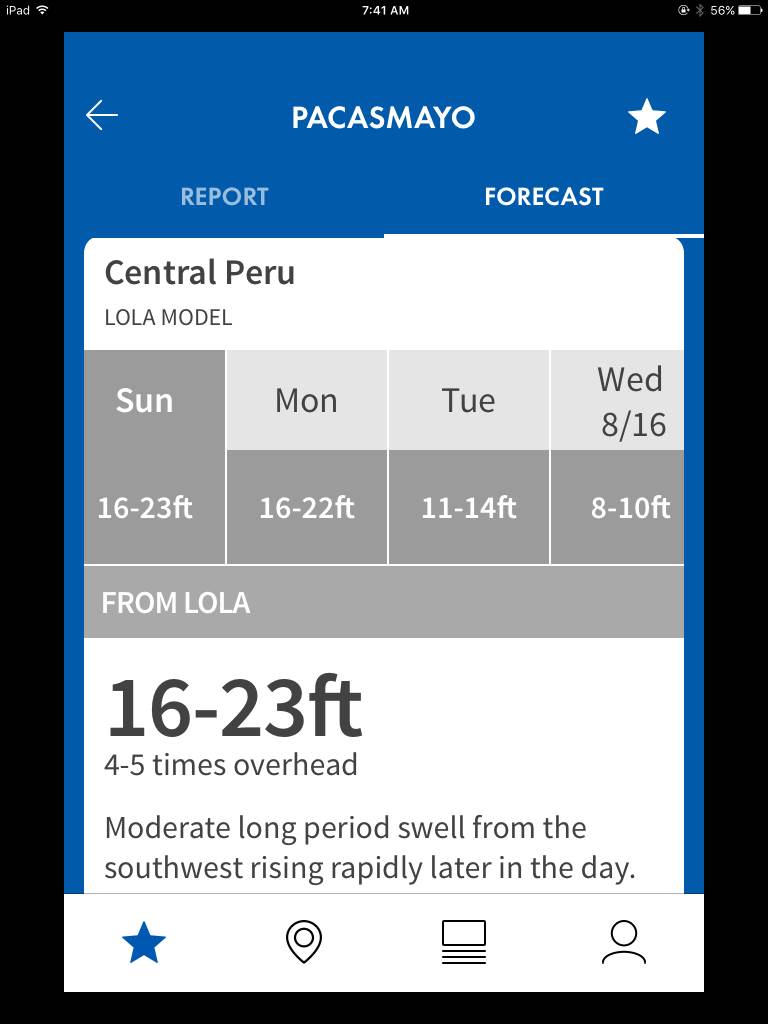Switch to the Report tab
Screen dimensions: 768x1024
(x=224, y=196)
